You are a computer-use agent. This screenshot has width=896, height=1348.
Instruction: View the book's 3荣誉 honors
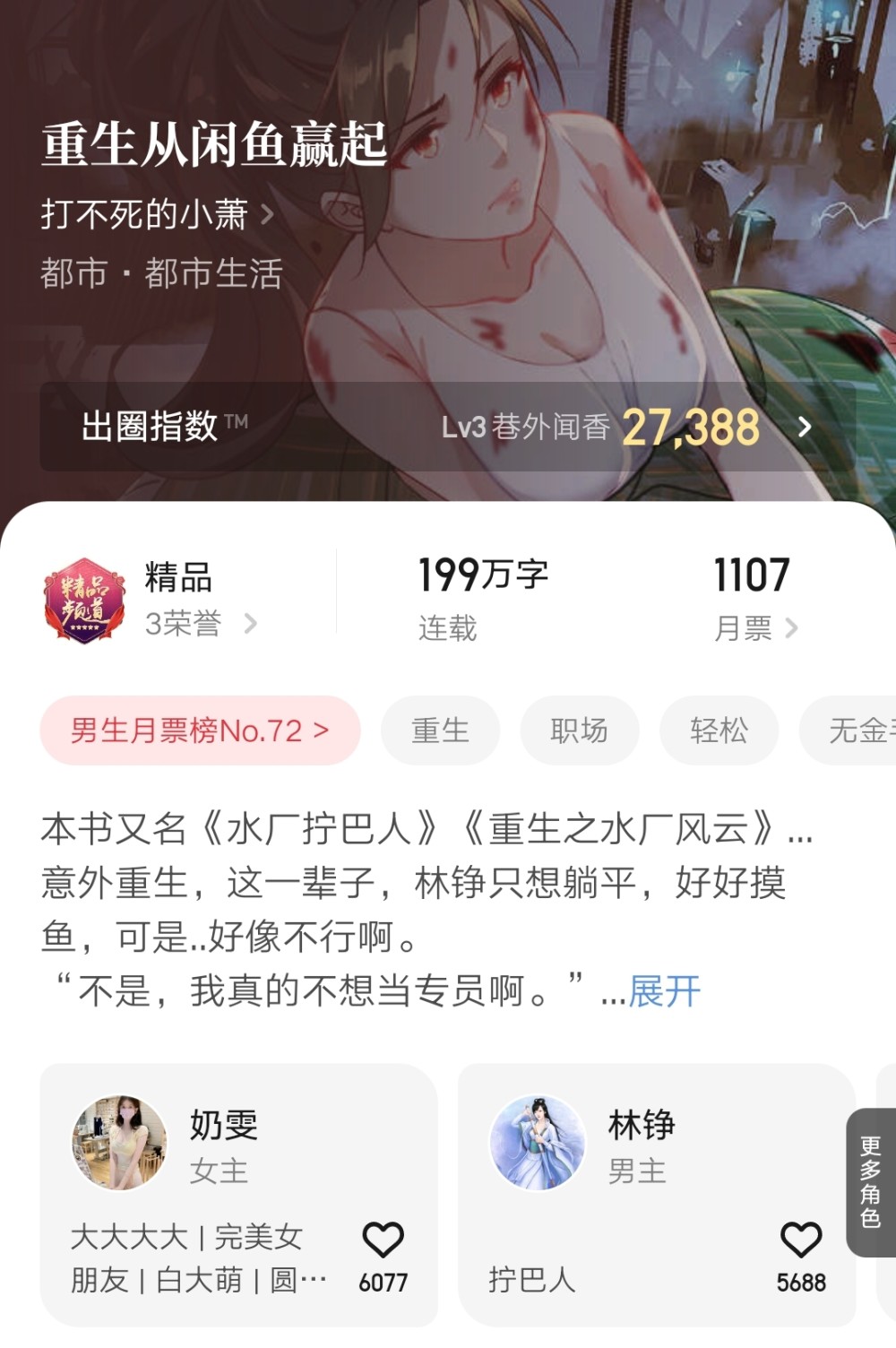click(200, 624)
